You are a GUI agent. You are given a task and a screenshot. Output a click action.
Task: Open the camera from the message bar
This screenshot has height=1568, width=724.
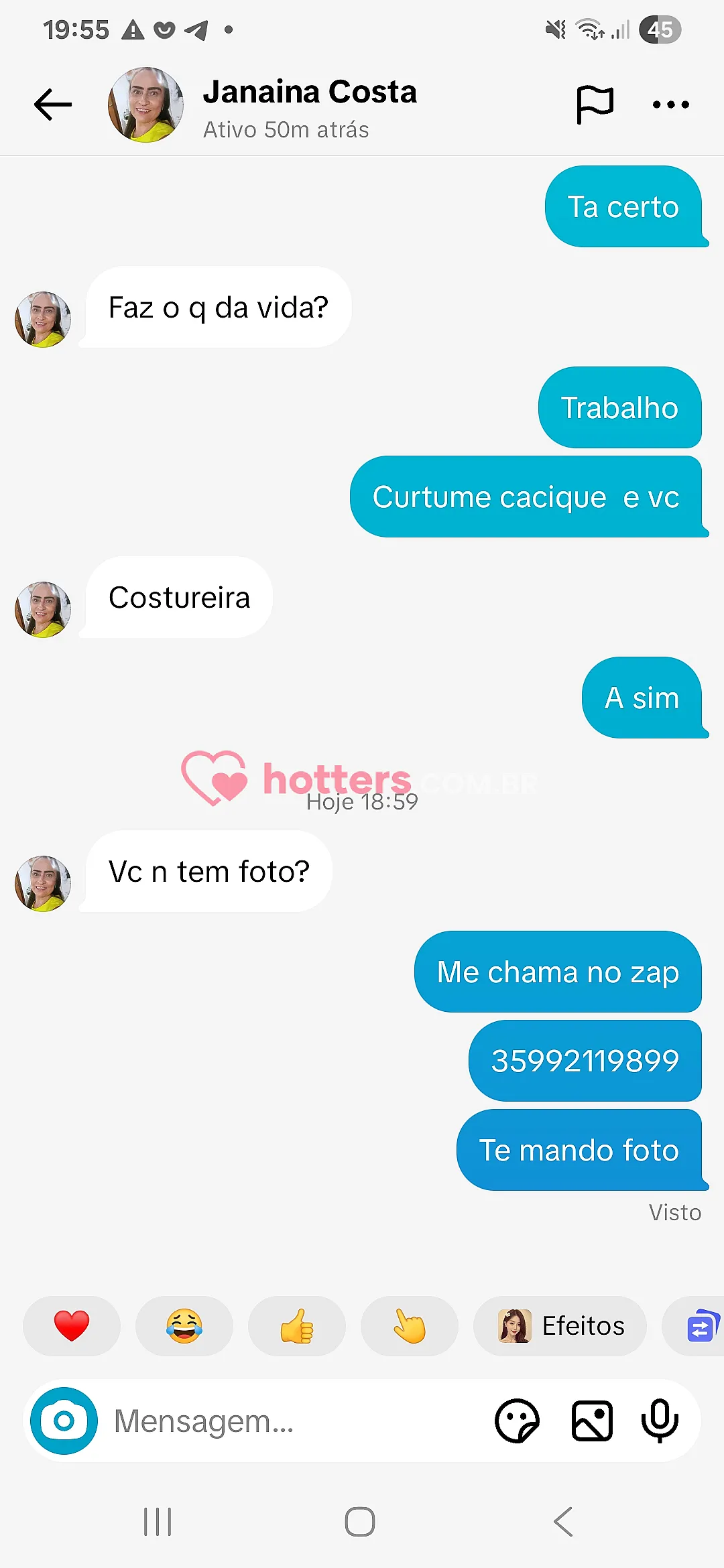pyautogui.click(x=64, y=1421)
